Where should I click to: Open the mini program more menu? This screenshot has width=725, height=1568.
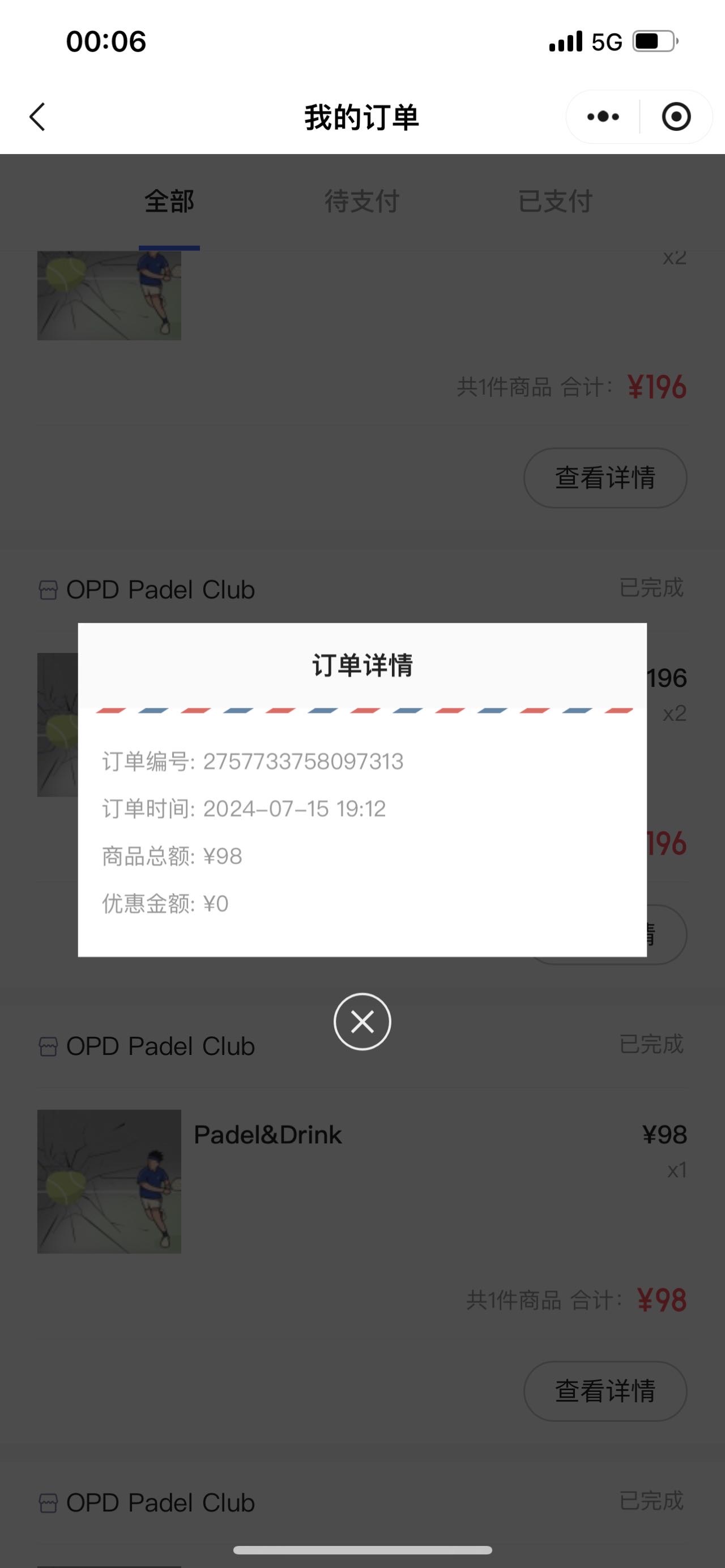603,117
